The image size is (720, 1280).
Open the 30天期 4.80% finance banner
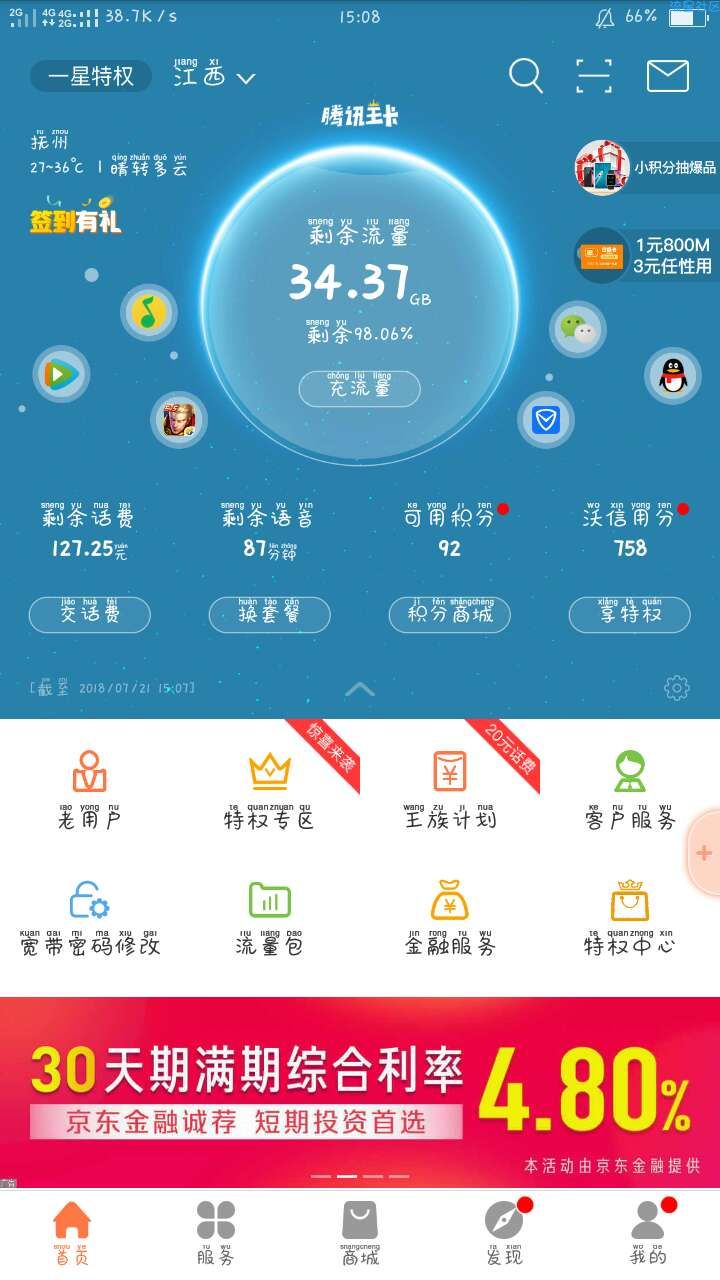pos(360,1090)
